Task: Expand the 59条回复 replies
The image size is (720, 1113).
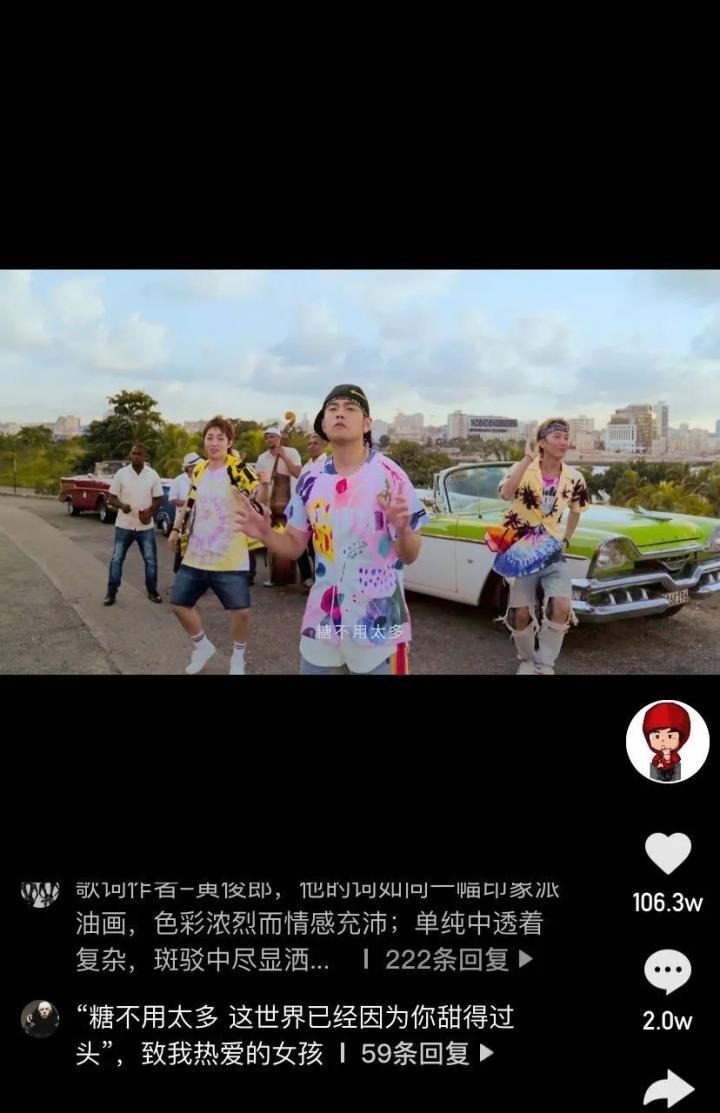Action: (427, 1053)
